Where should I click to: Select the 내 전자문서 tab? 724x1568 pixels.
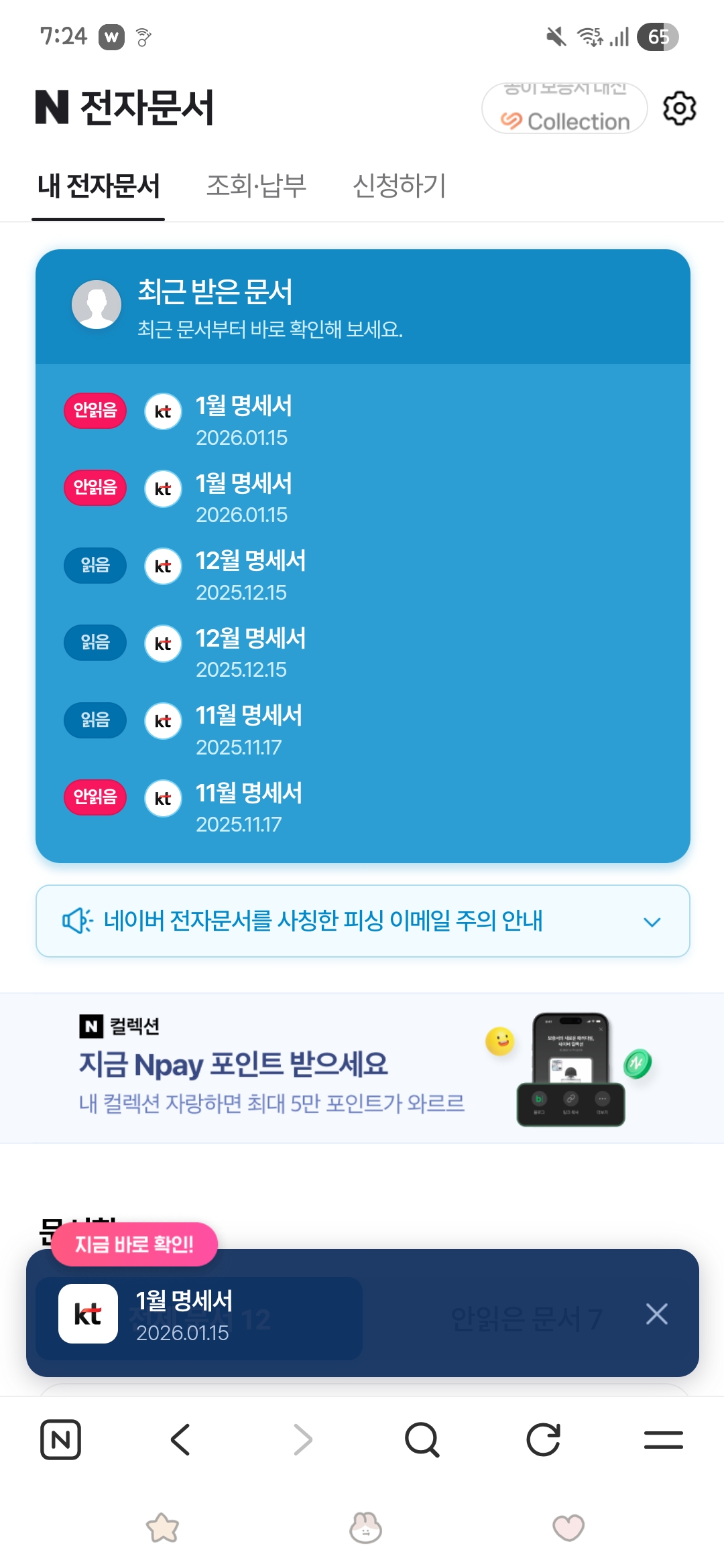pos(99,186)
